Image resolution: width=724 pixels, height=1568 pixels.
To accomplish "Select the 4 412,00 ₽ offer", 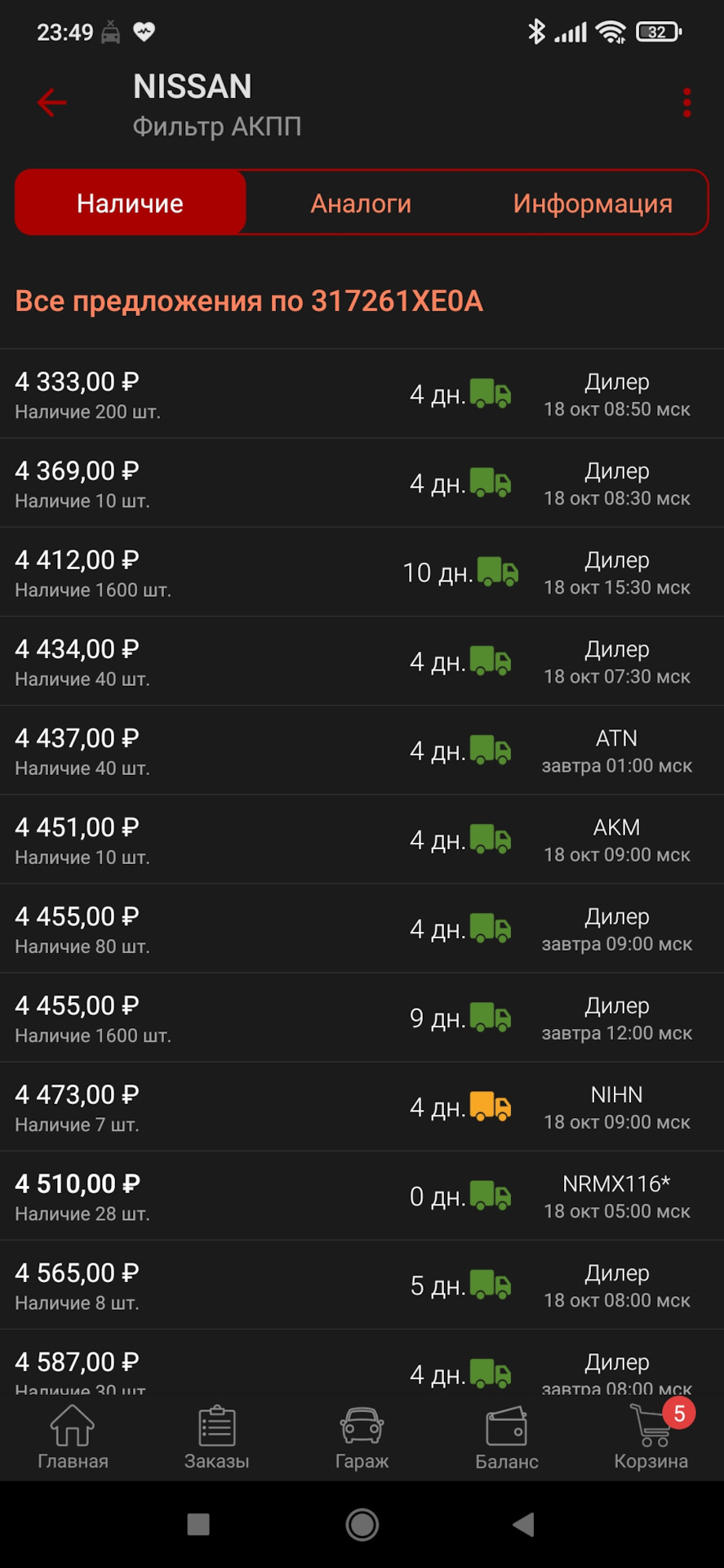I will tap(362, 572).
